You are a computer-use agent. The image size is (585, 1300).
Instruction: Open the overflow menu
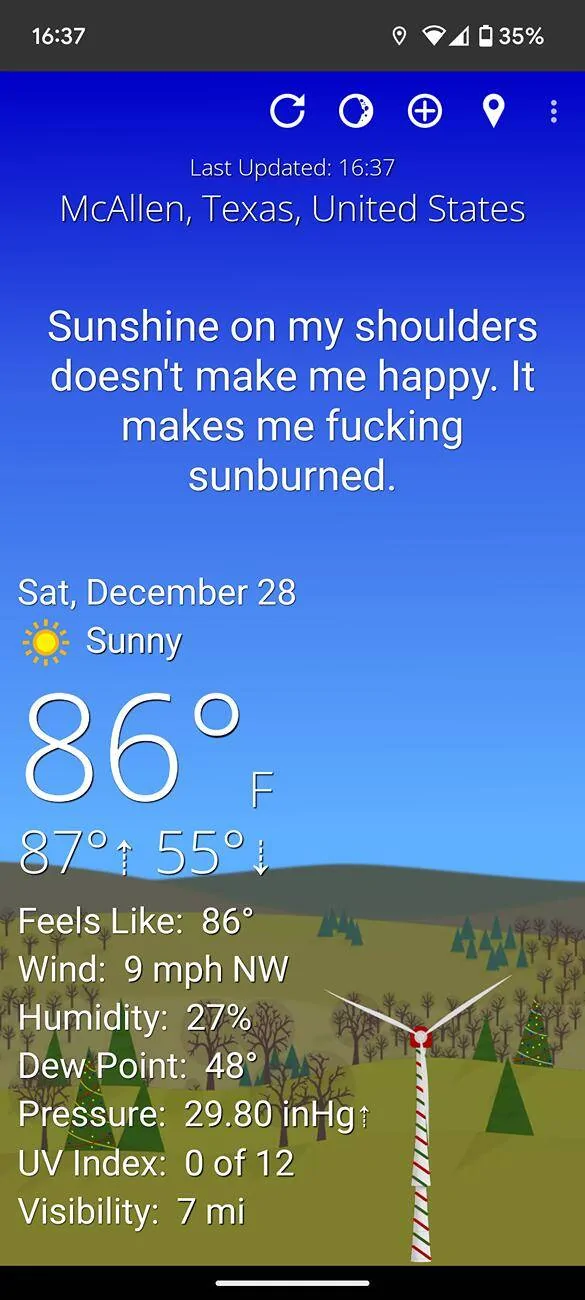(553, 111)
